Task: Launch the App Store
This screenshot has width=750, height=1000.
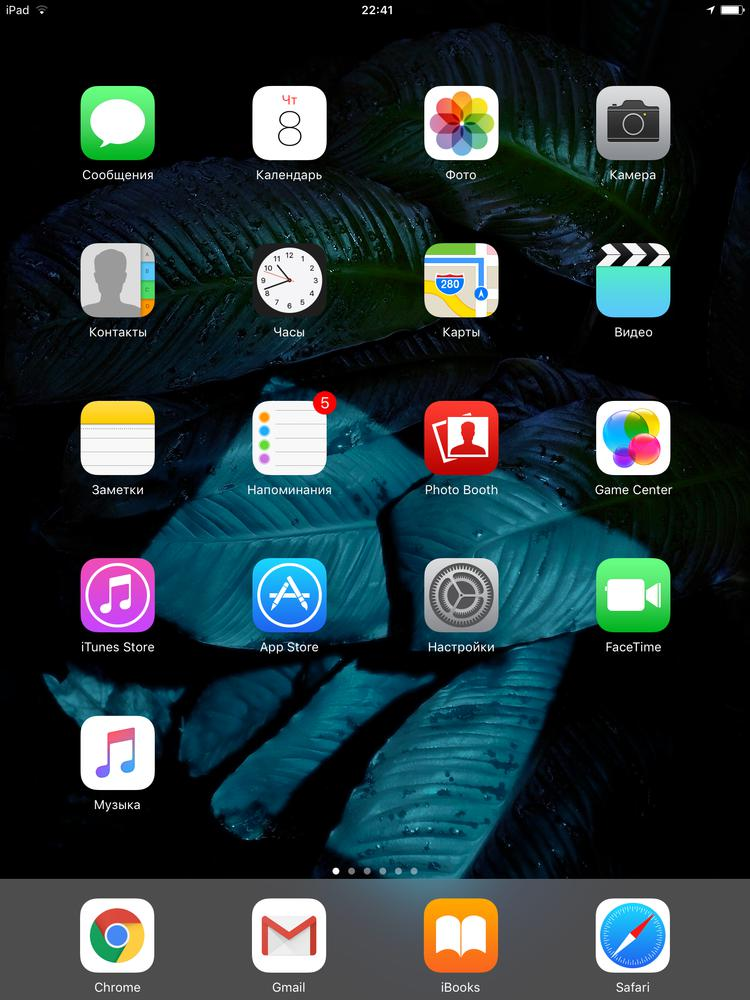Action: (x=289, y=595)
